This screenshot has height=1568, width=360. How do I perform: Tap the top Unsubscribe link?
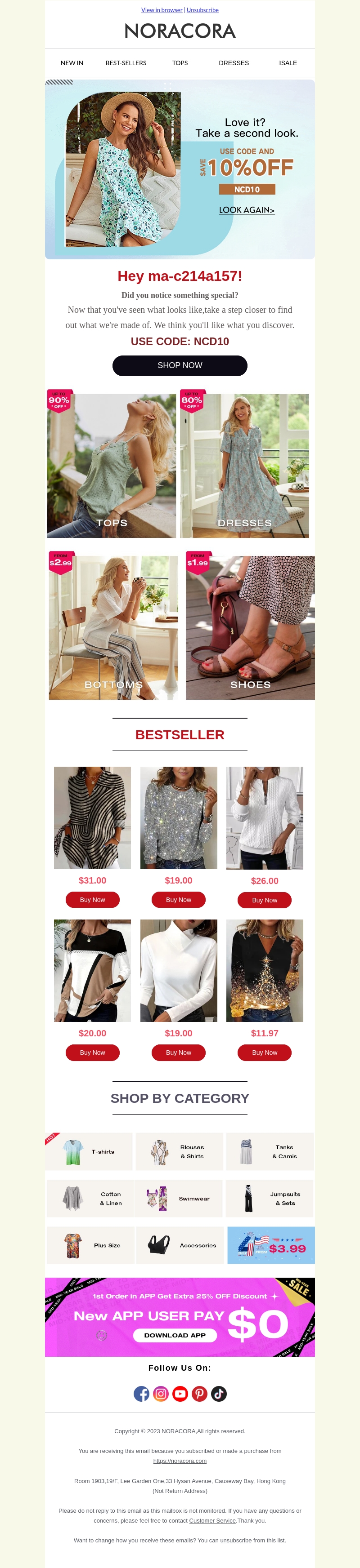(202, 10)
